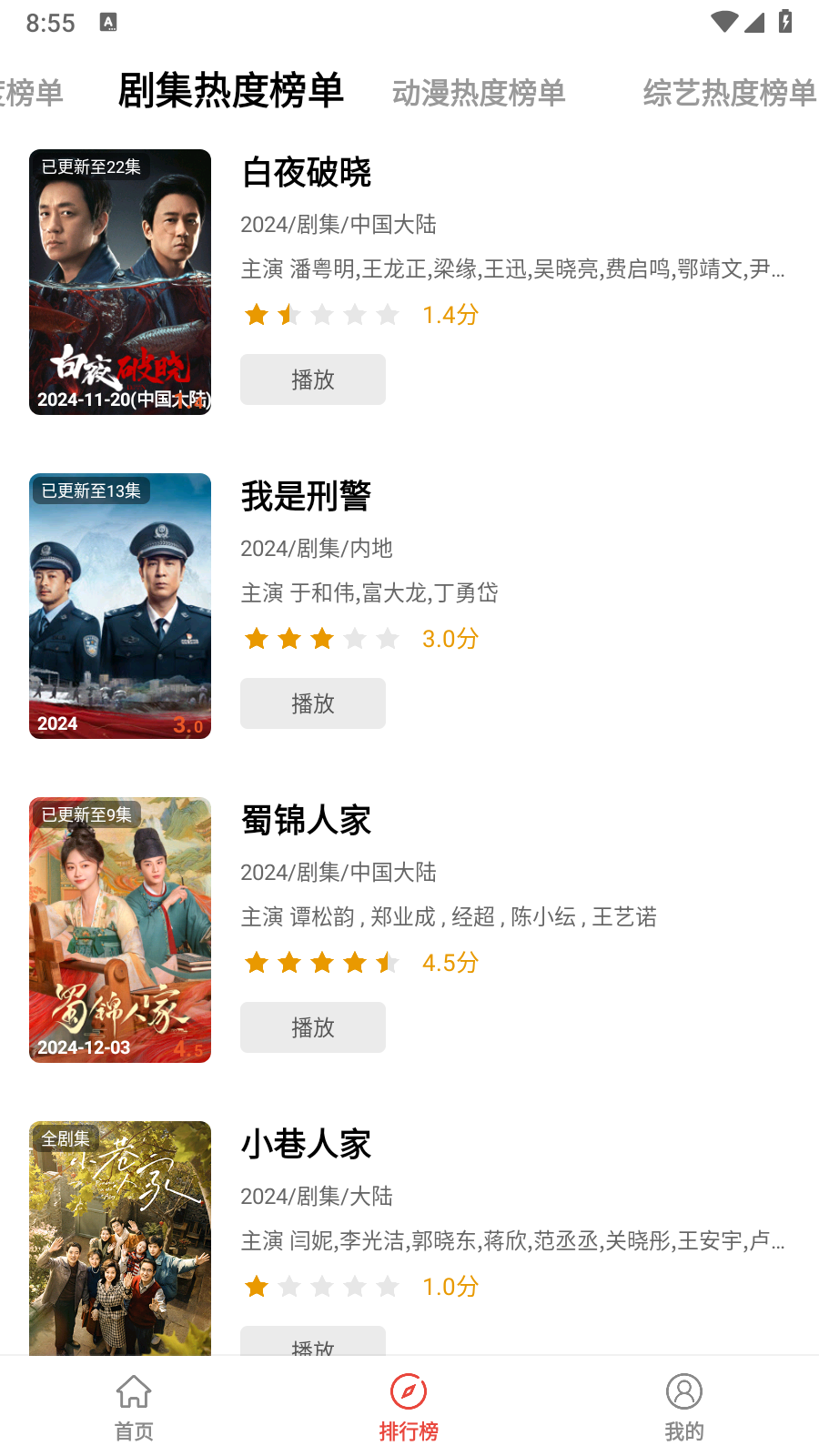Open the title 小巷人家

click(x=306, y=1145)
